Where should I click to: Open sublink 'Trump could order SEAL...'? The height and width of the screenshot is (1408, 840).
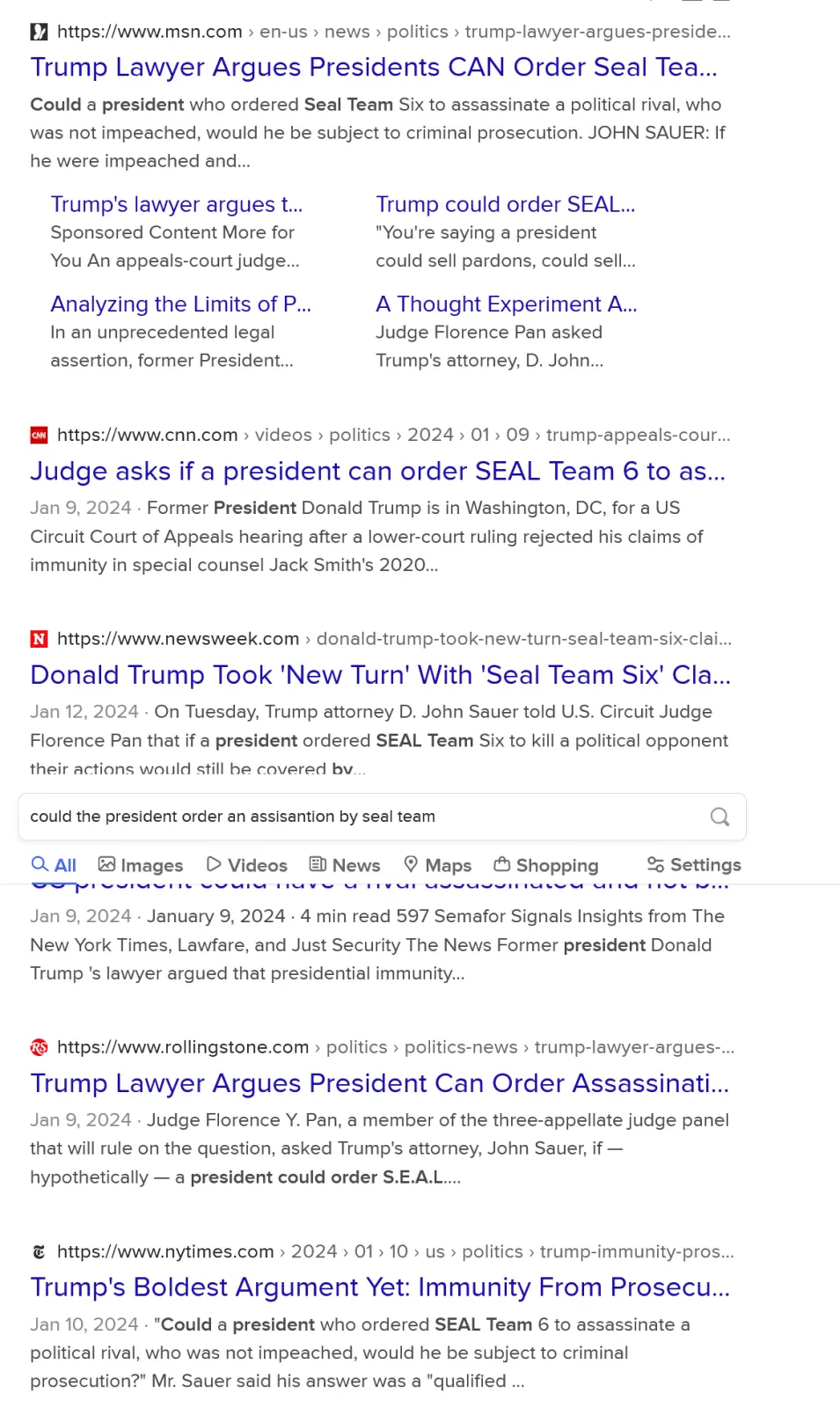point(505,204)
